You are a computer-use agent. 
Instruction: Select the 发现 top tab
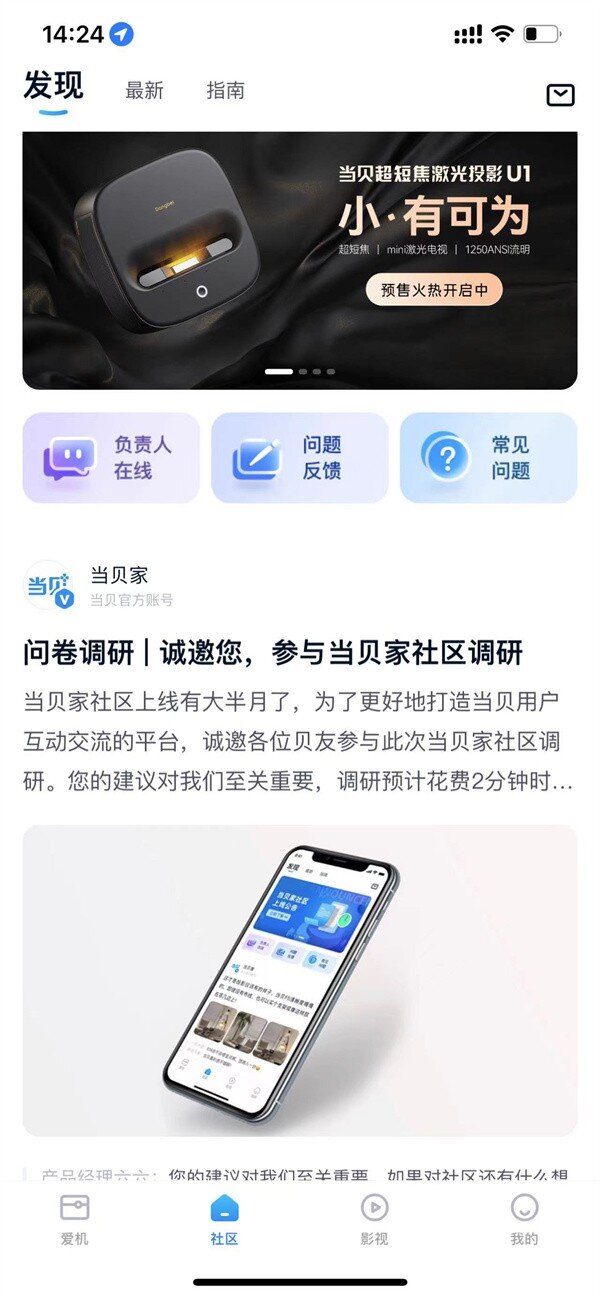(54, 88)
